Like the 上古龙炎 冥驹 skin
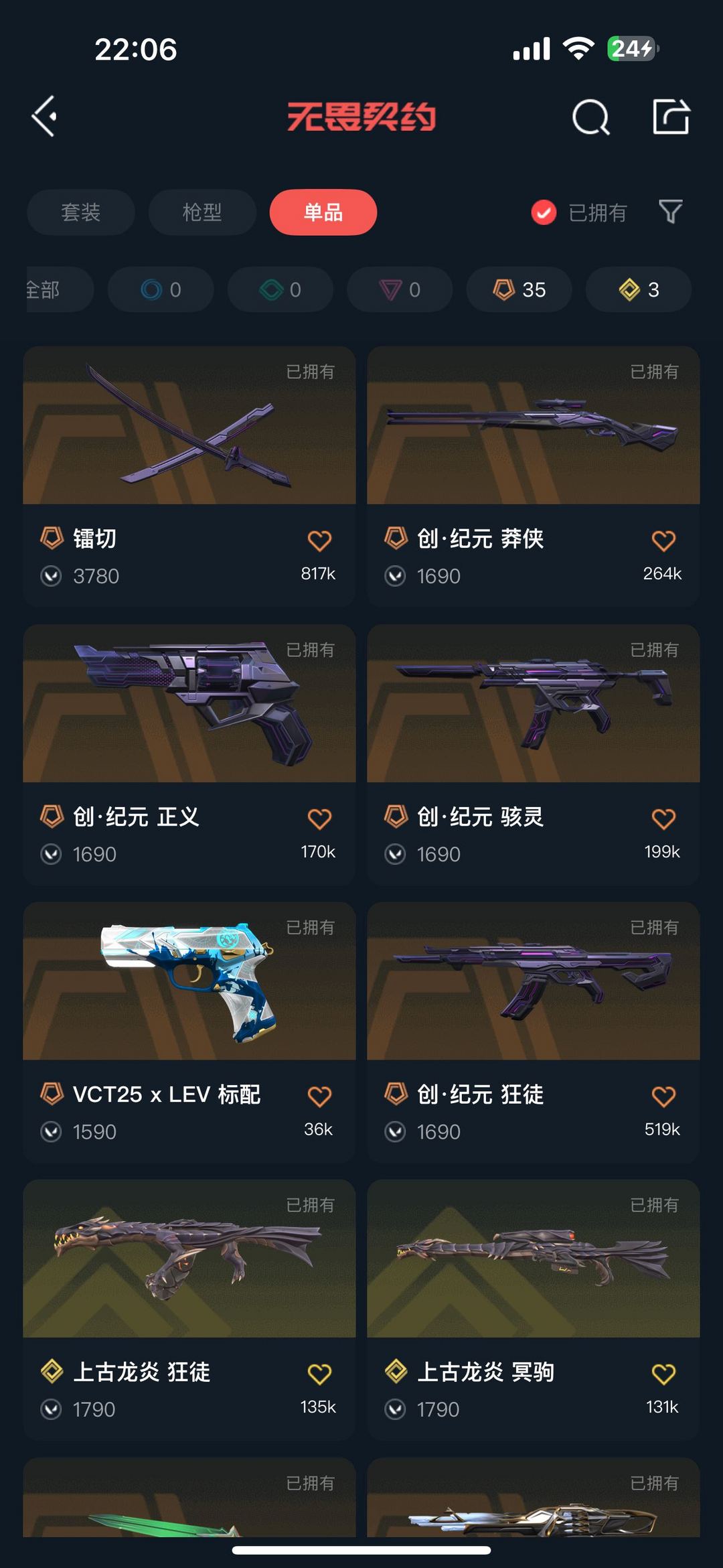Screen dimensions: 723x1568 pos(663,1374)
